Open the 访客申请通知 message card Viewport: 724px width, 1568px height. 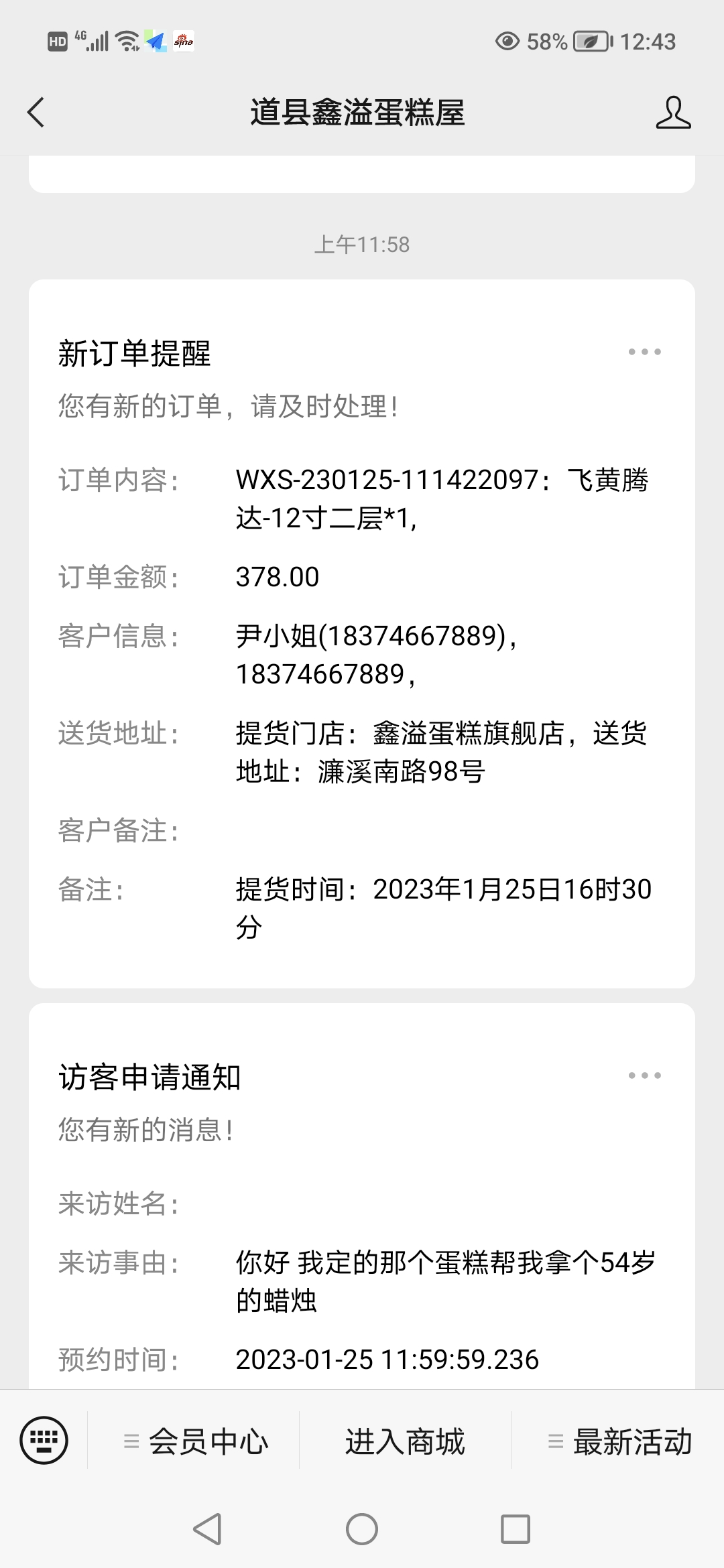362,1196
